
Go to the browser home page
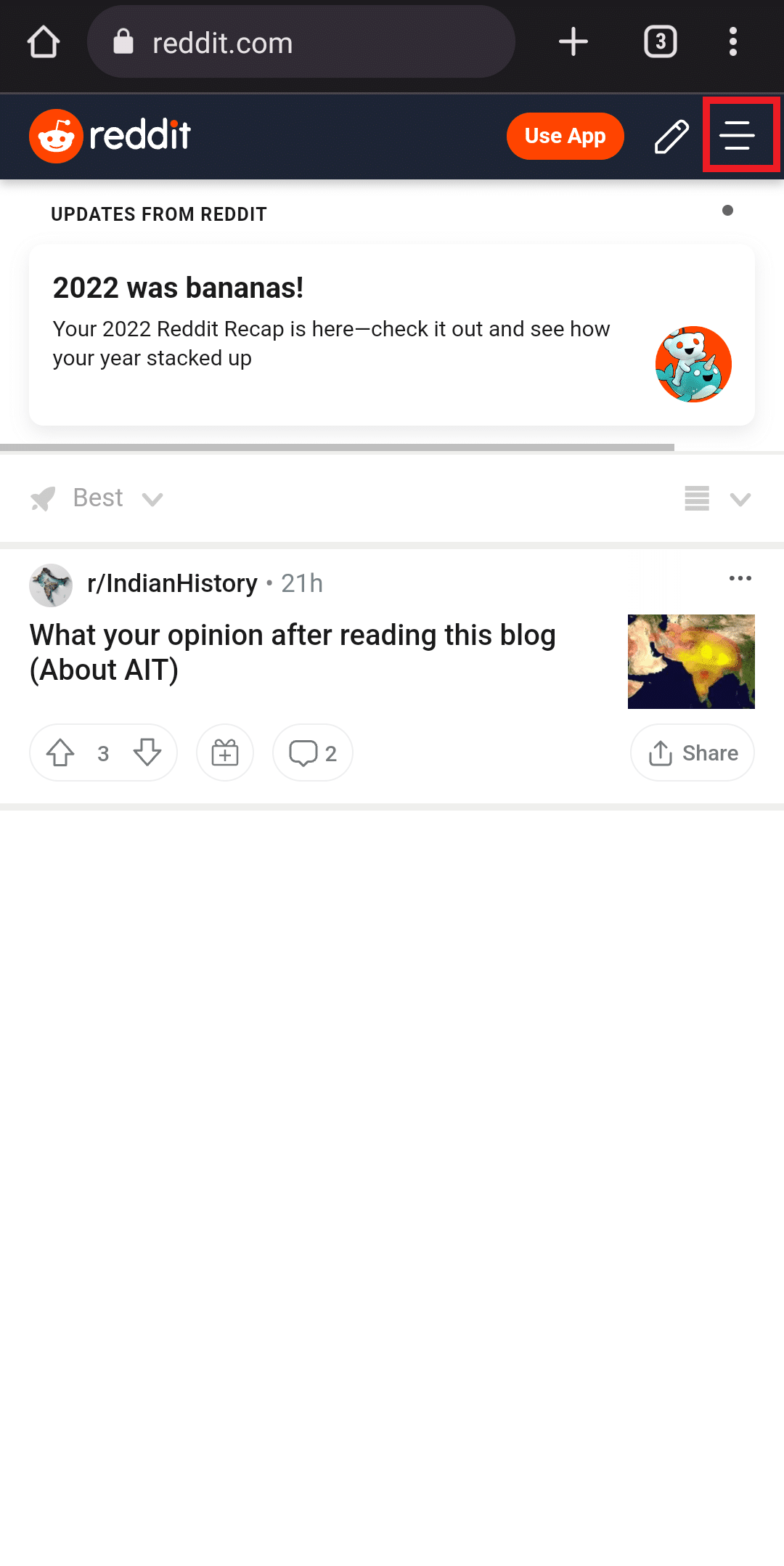point(44,42)
